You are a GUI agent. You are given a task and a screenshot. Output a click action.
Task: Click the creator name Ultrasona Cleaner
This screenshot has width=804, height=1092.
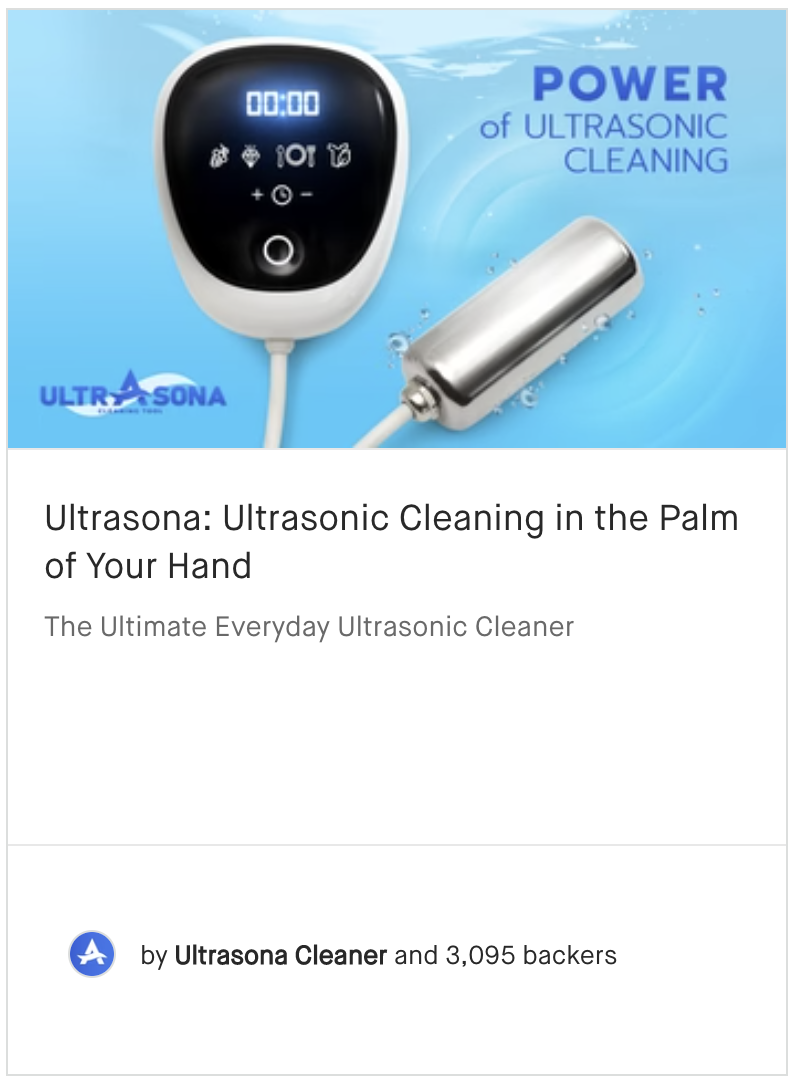pyautogui.click(x=280, y=956)
